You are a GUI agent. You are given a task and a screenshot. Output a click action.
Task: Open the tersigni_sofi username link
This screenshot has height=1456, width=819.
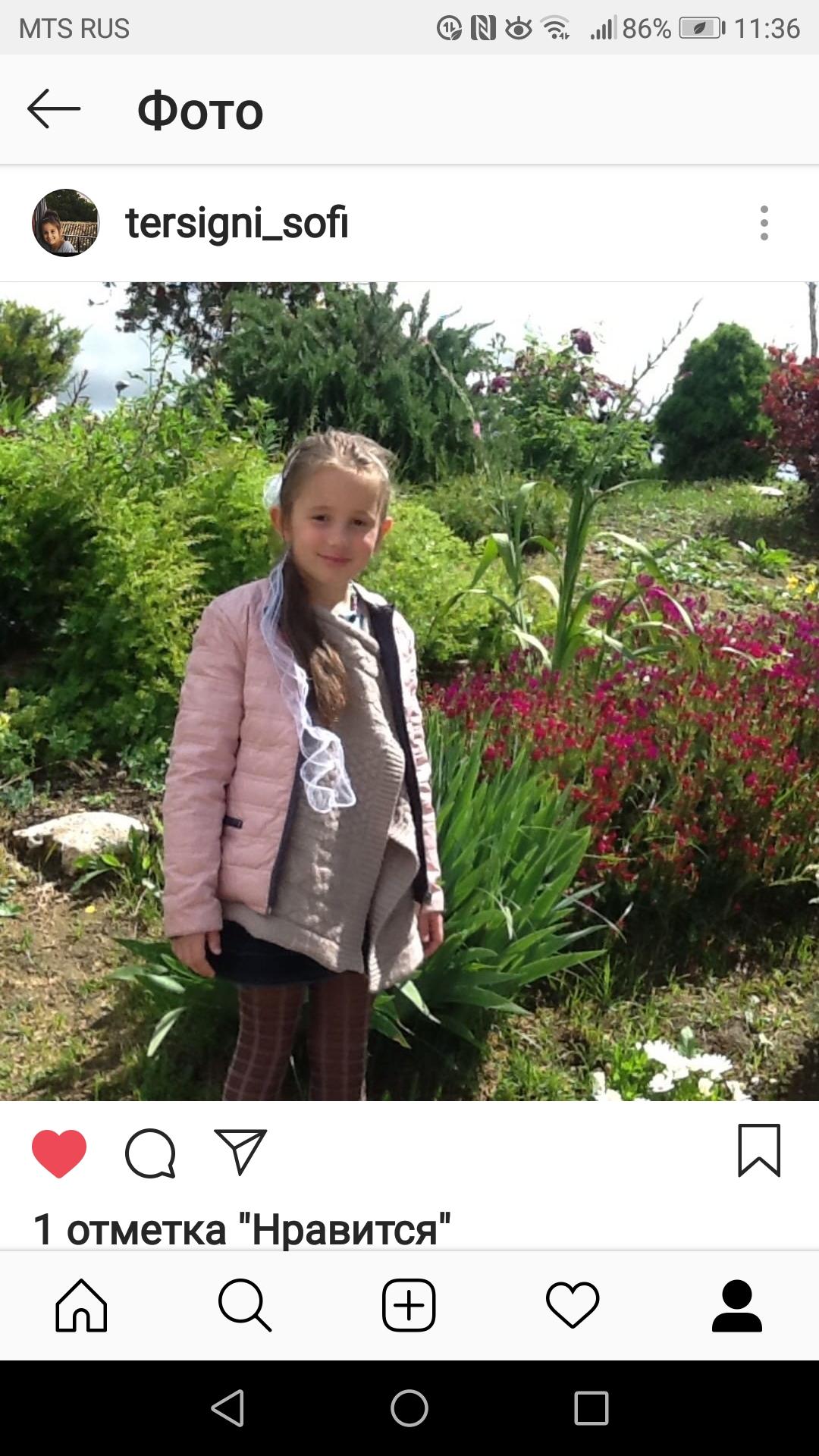point(237,223)
